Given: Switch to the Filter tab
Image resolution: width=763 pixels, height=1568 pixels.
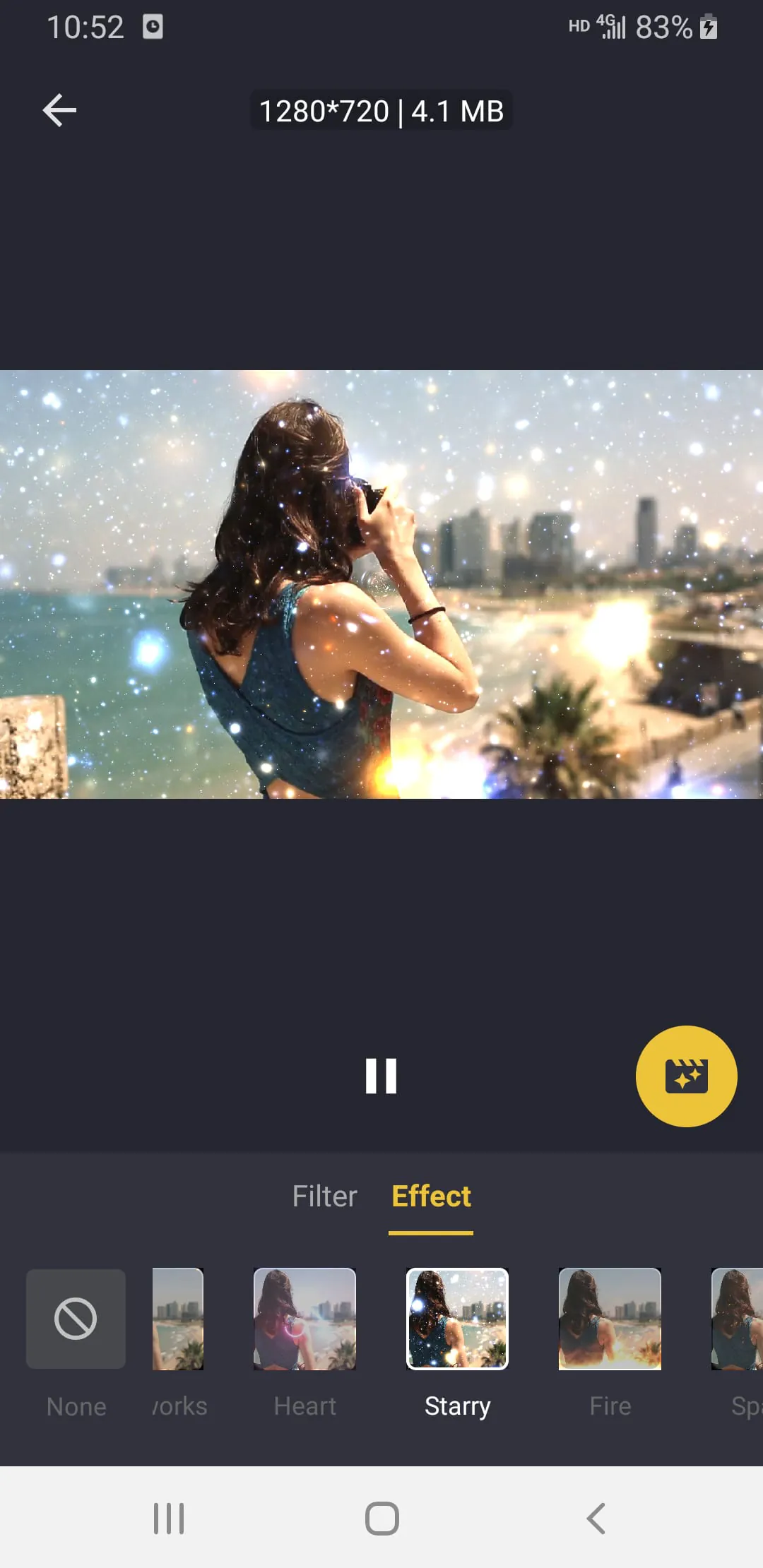Looking at the screenshot, I should point(324,1196).
